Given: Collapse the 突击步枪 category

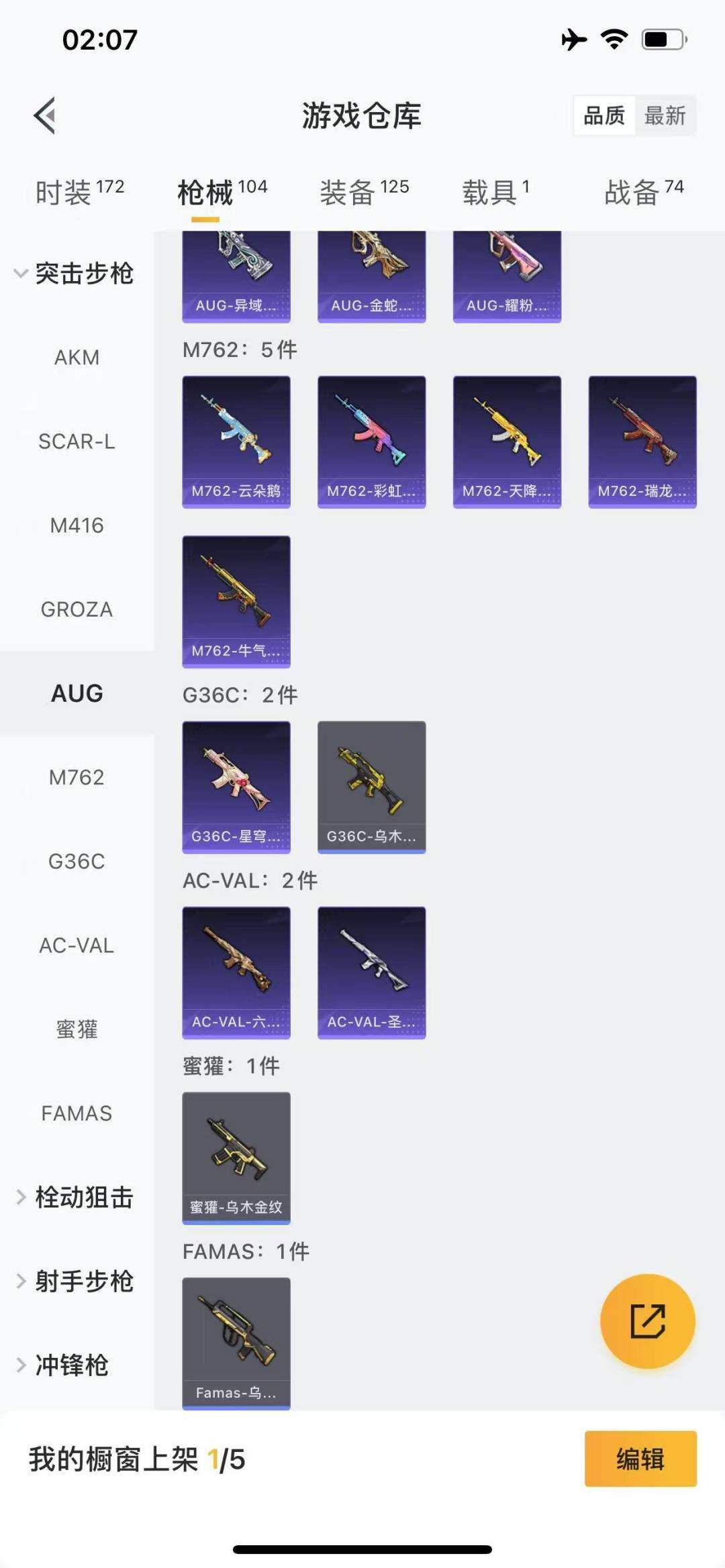Looking at the screenshot, I should (x=74, y=274).
